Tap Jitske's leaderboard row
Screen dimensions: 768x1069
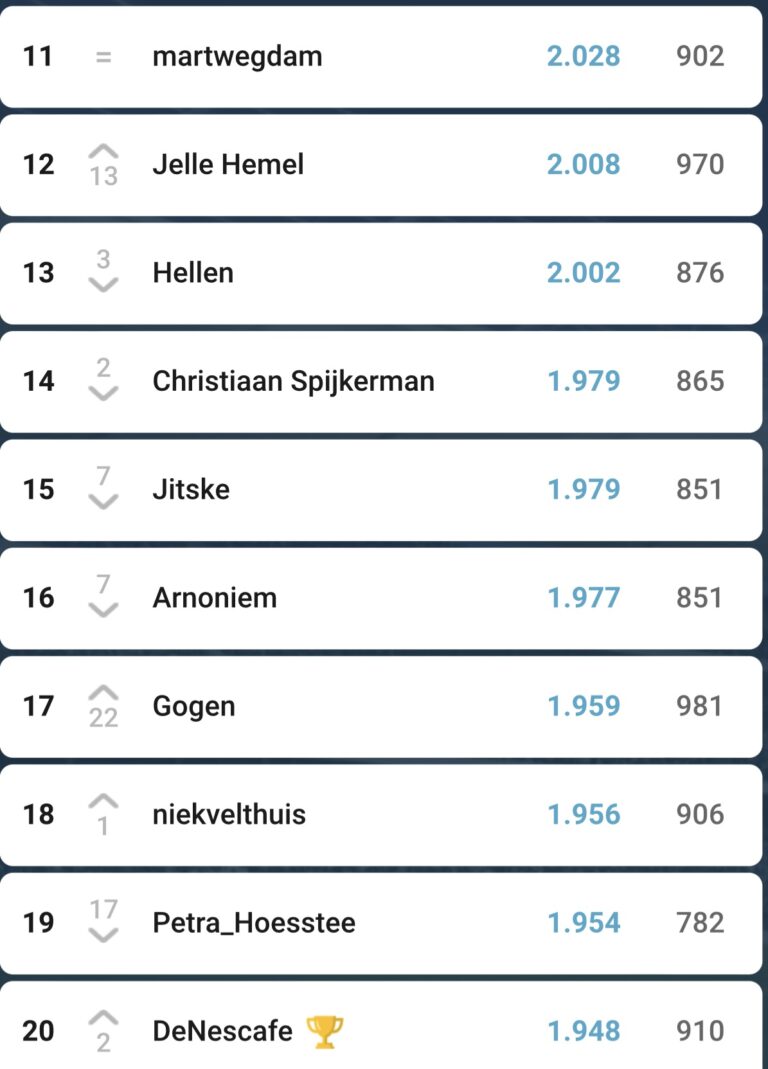pos(191,489)
